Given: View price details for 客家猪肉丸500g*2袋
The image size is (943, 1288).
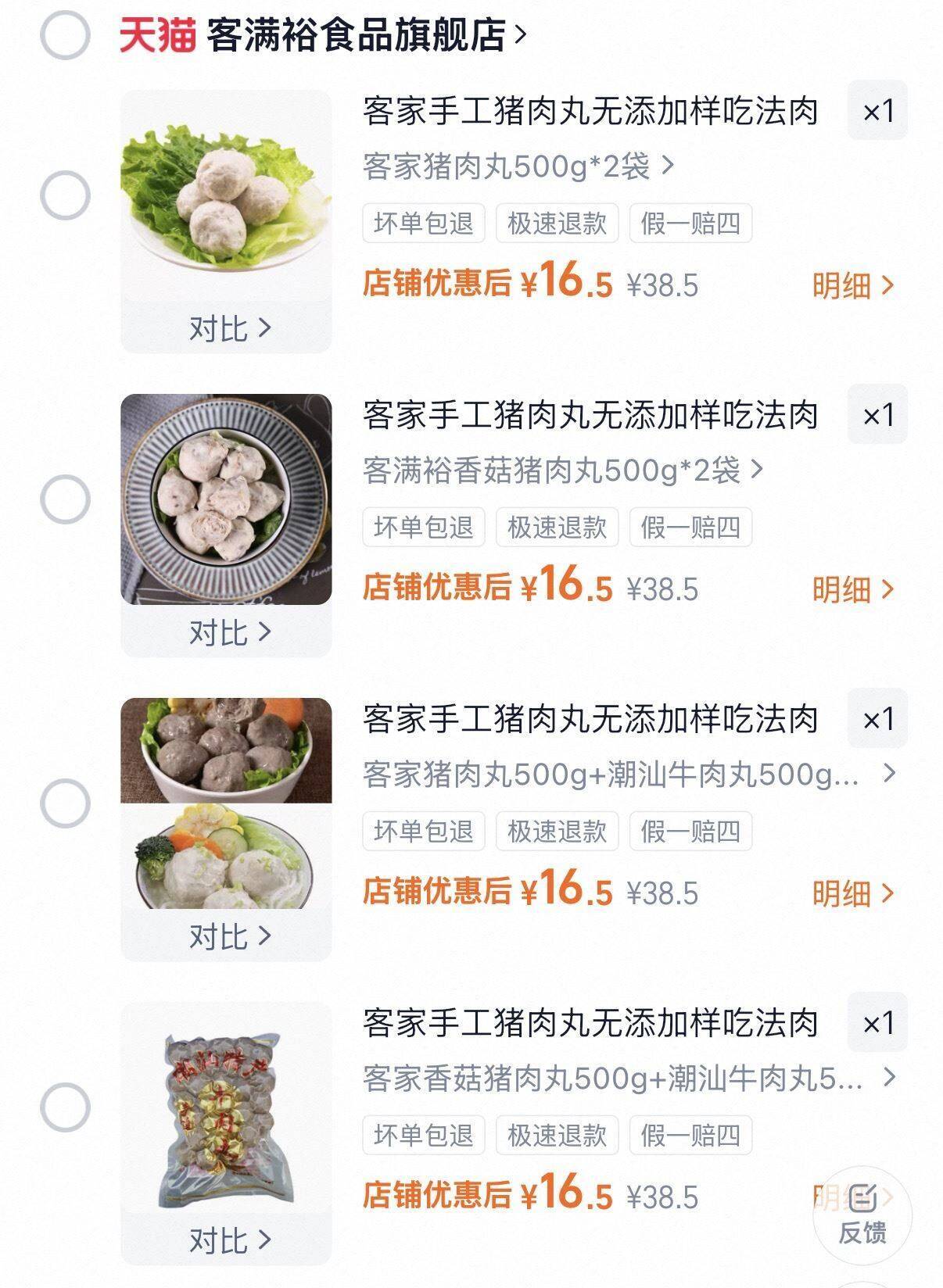Looking at the screenshot, I should click(x=852, y=286).
